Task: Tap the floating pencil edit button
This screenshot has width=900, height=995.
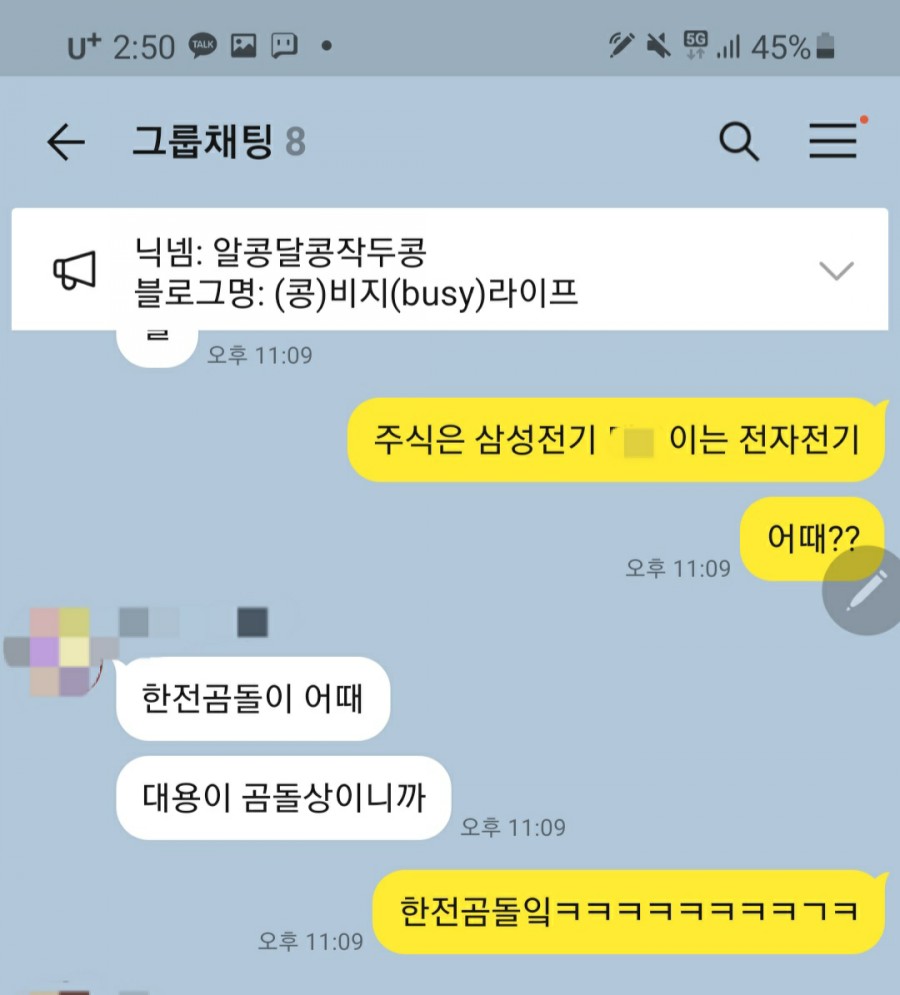Action: (863, 592)
